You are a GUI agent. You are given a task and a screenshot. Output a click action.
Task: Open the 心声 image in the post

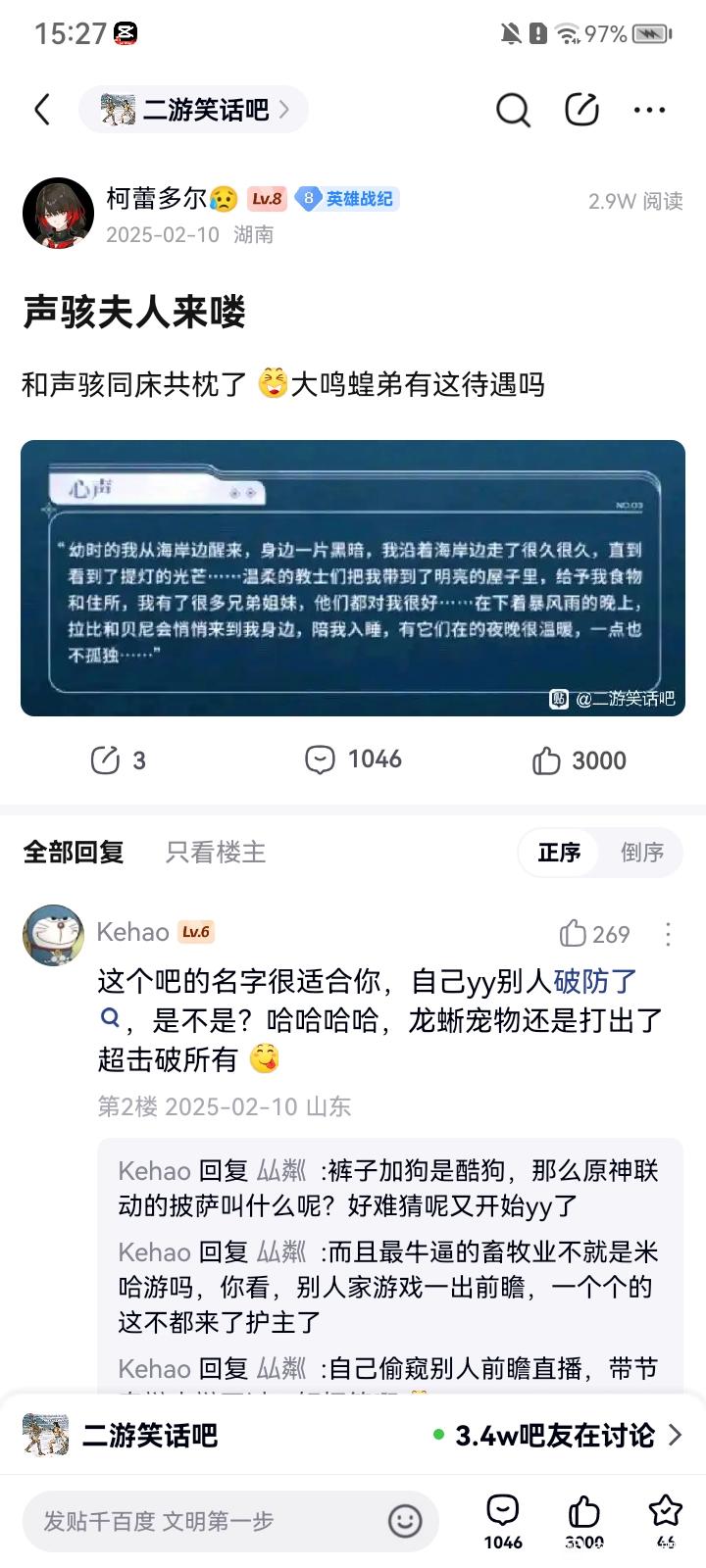point(353,578)
